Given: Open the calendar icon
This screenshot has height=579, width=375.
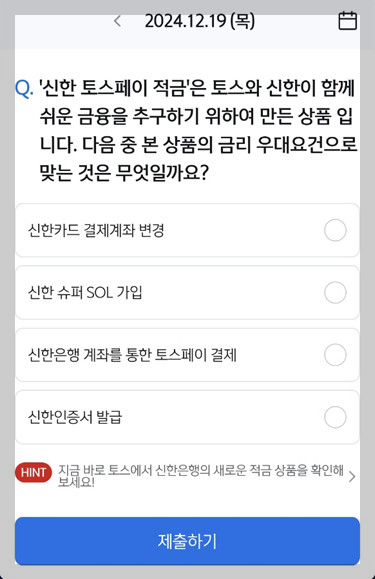Looking at the screenshot, I should click(347, 21).
